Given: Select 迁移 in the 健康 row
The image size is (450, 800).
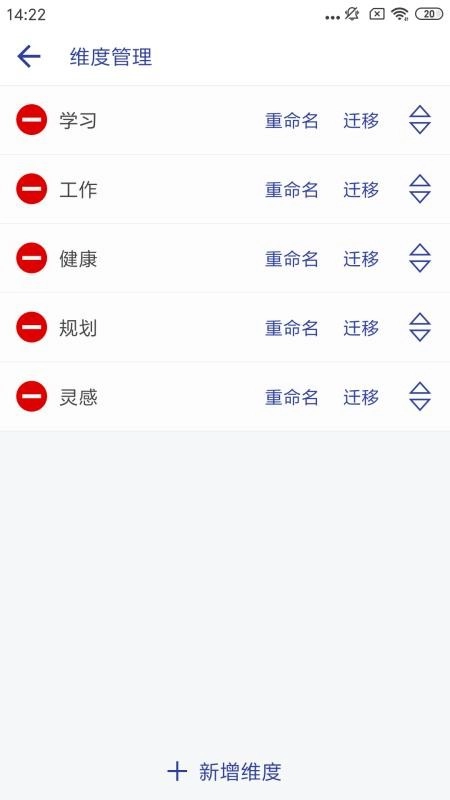Looking at the screenshot, I should (361, 259).
